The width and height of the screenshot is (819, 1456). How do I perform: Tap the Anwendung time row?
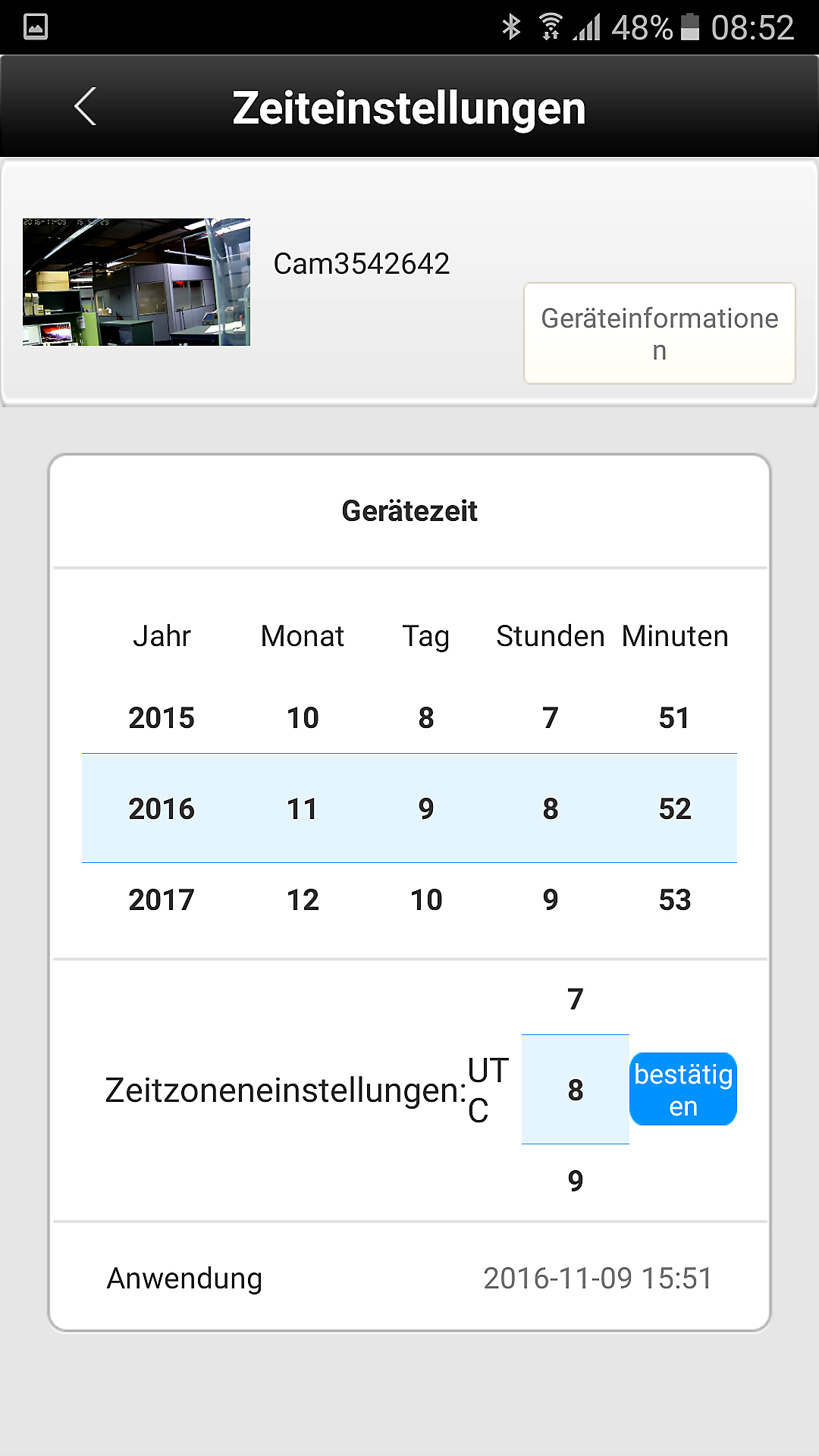click(409, 1279)
